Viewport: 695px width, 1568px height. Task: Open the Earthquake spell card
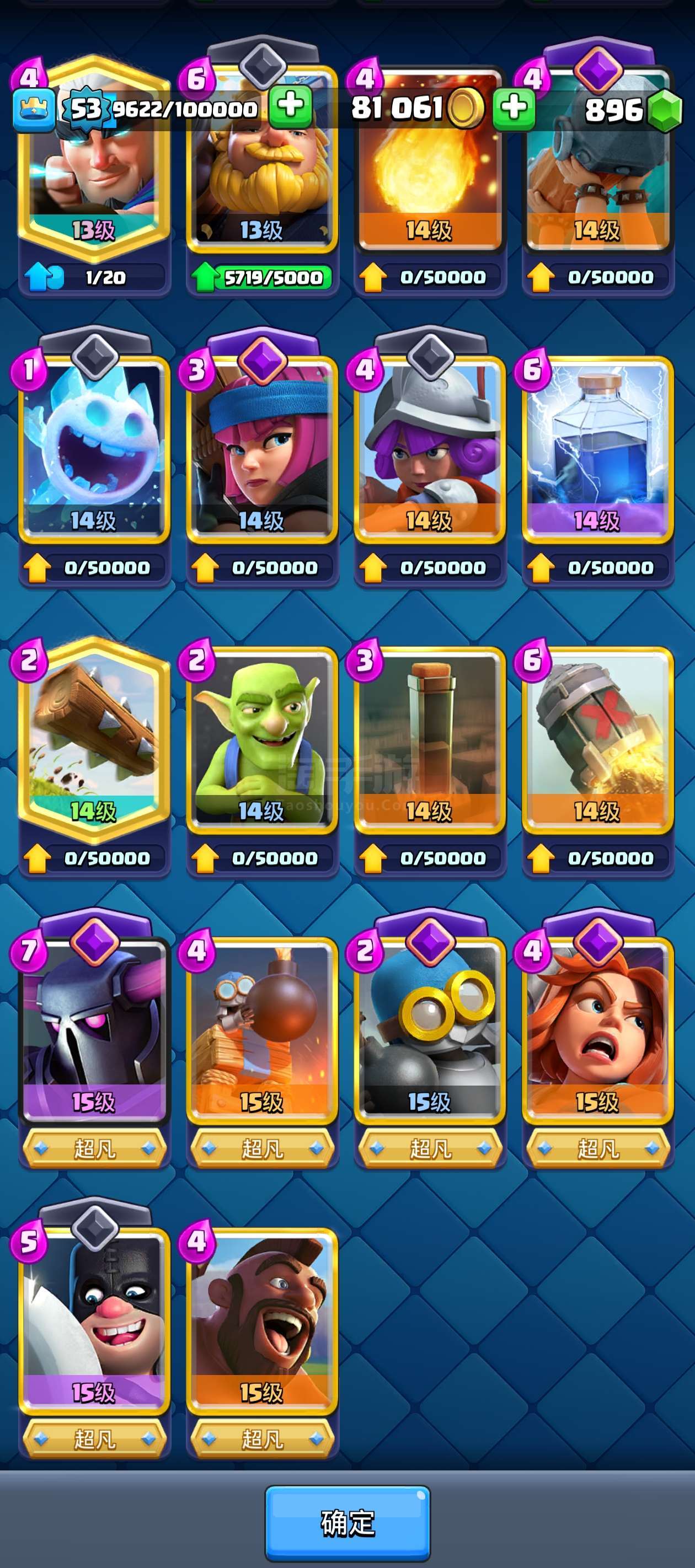pyautogui.click(x=430, y=739)
